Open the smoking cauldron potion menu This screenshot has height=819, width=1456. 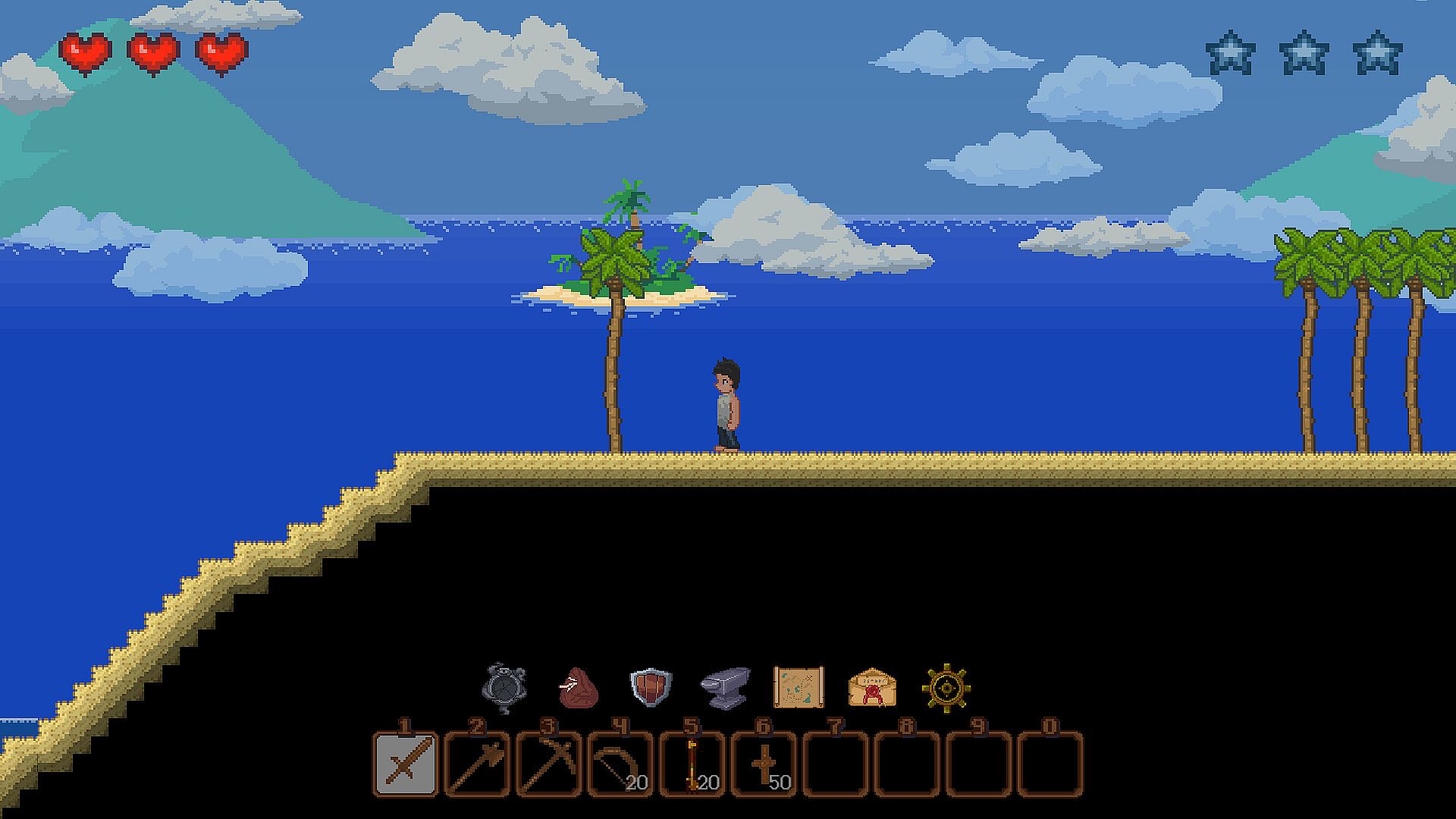[x=503, y=688]
